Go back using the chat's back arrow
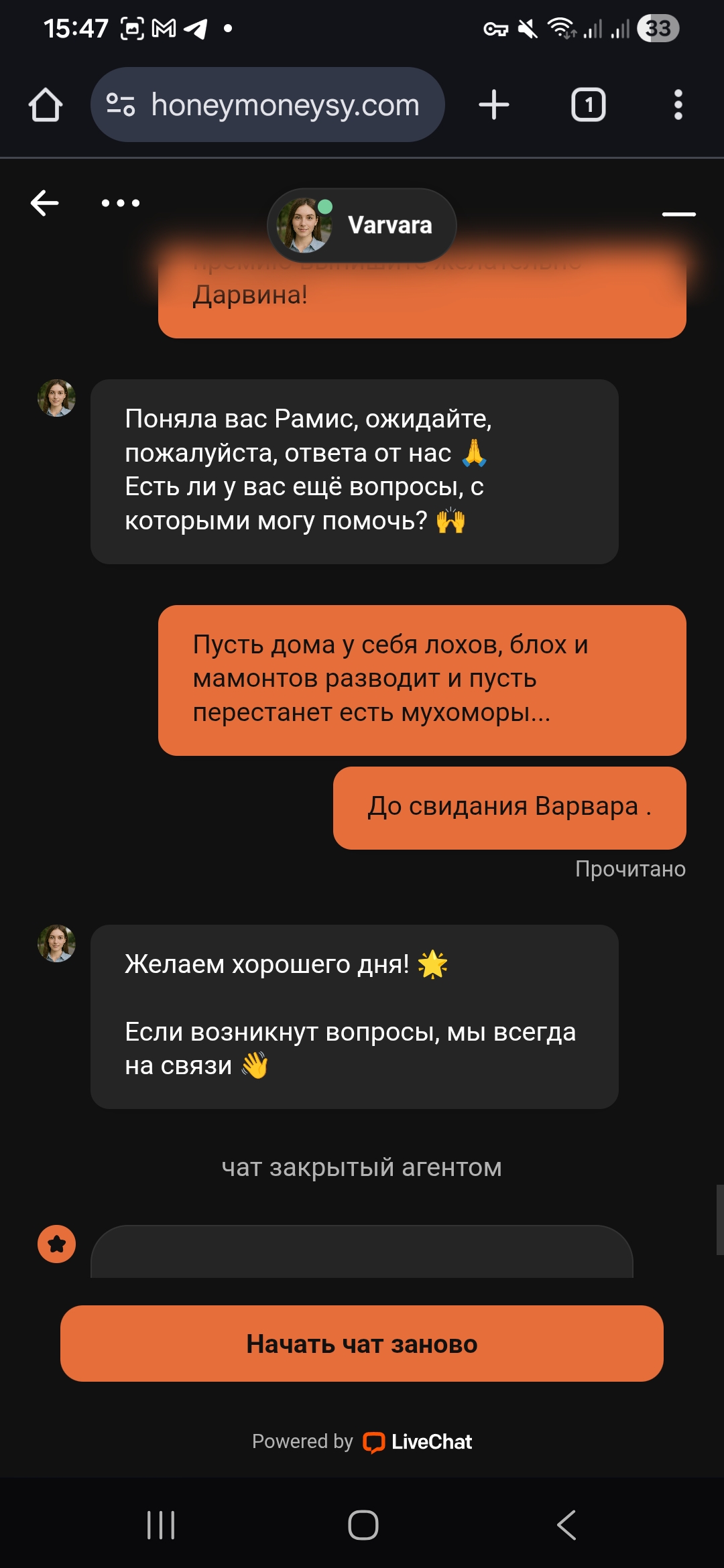 click(x=45, y=203)
